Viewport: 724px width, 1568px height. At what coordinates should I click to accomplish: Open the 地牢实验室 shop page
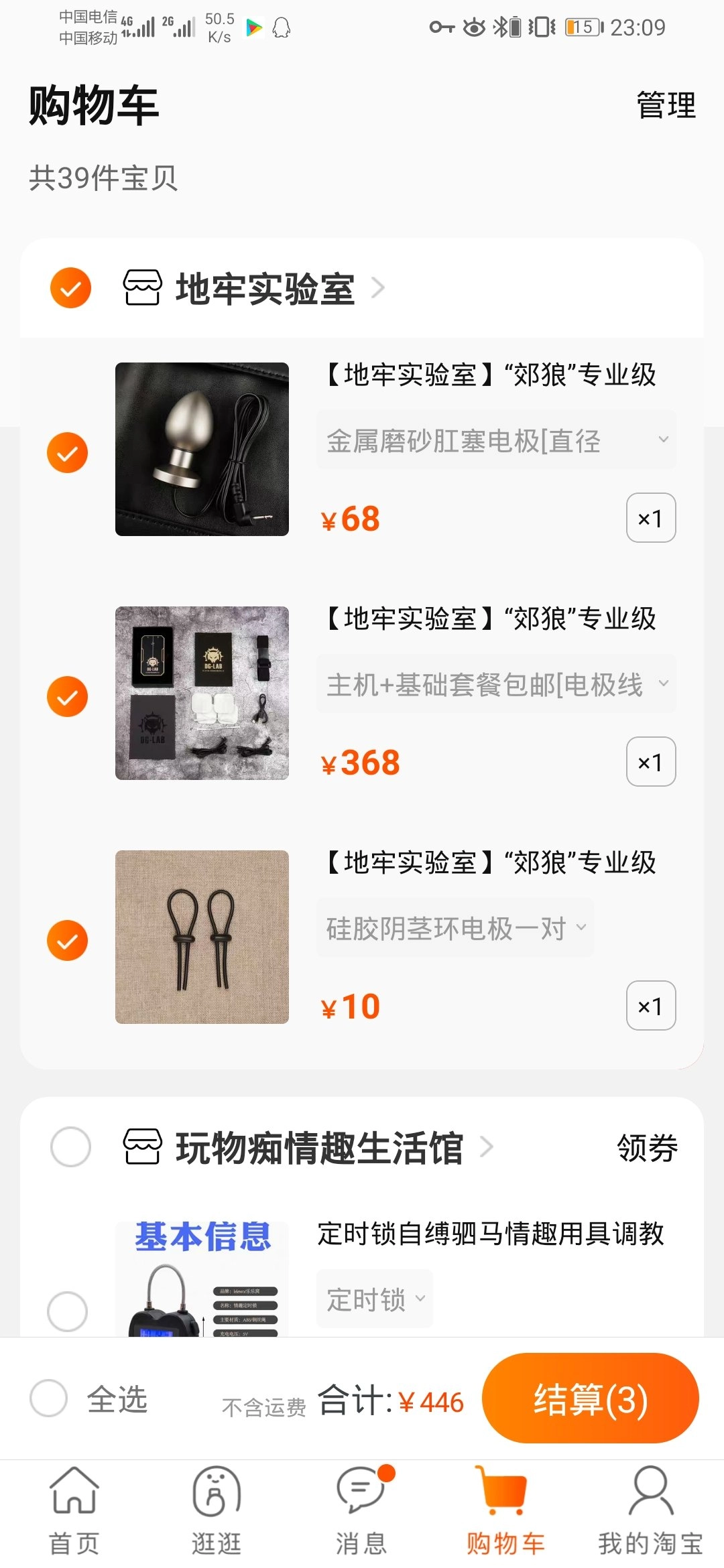click(265, 289)
